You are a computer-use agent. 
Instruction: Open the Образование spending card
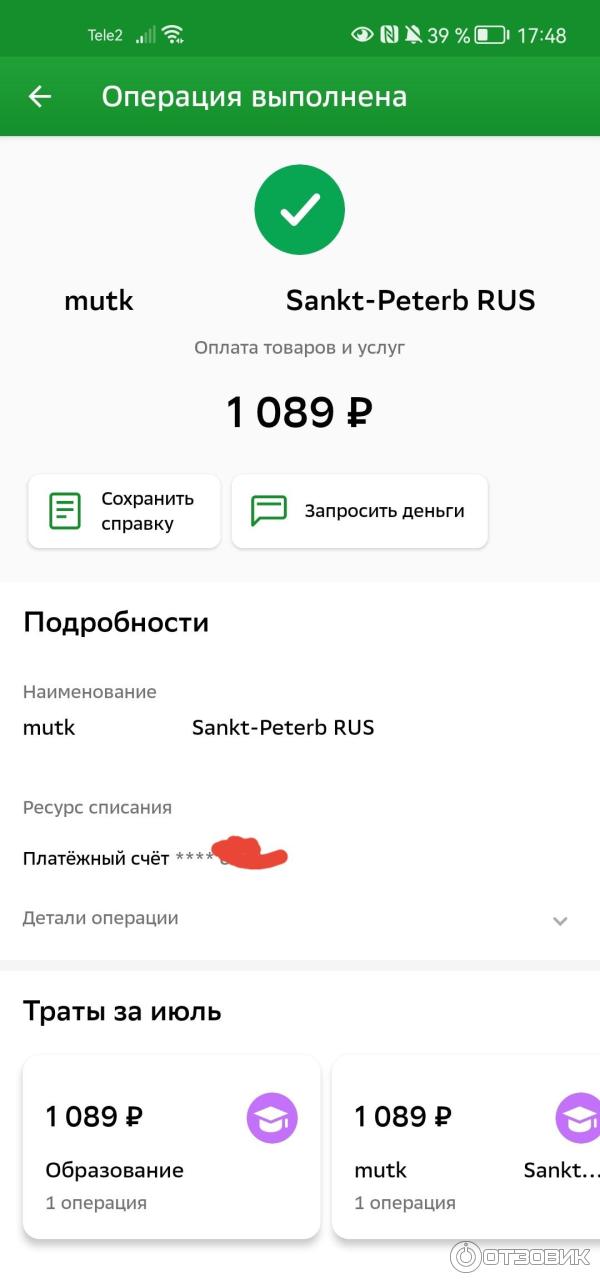click(171, 1146)
